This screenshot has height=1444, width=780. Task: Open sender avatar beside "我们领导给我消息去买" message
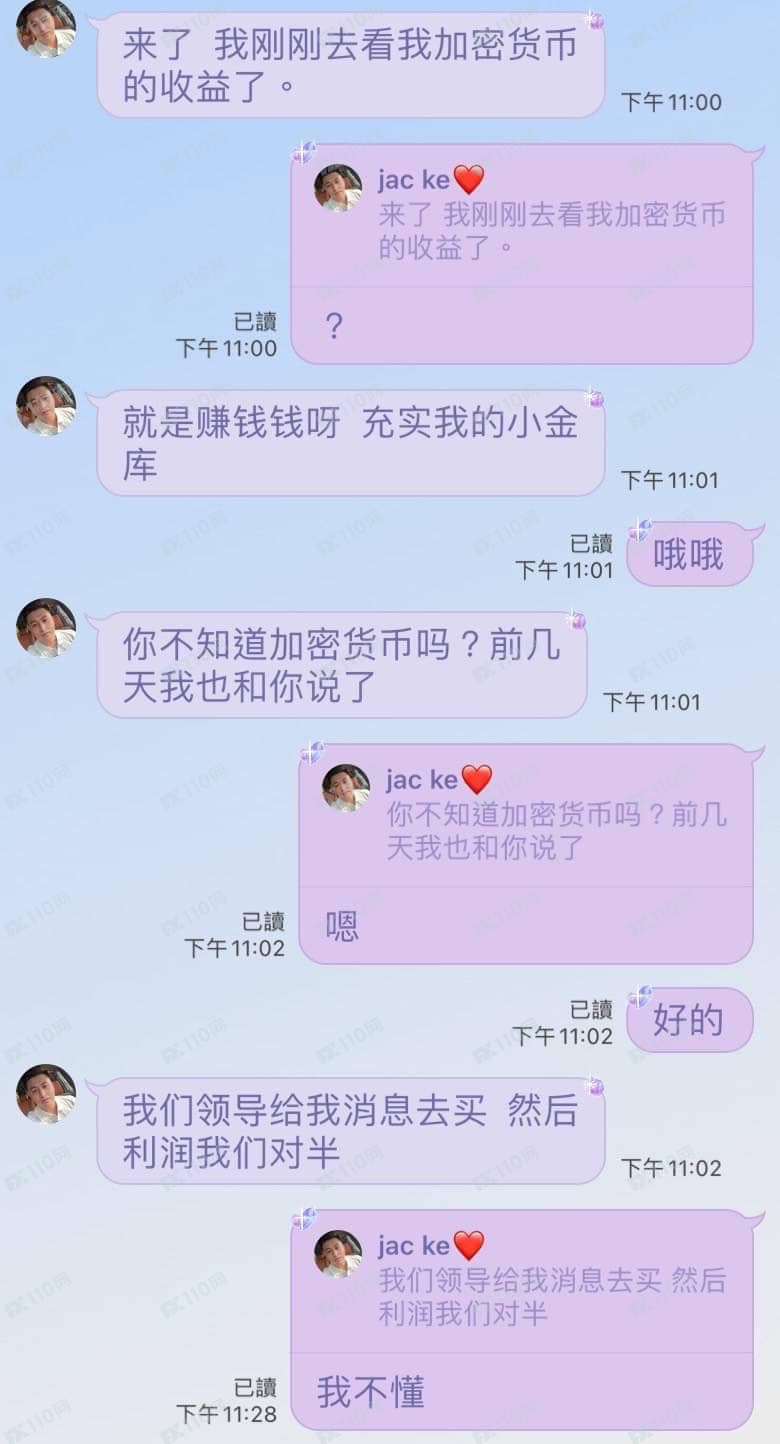pyautogui.click(x=46, y=1094)
